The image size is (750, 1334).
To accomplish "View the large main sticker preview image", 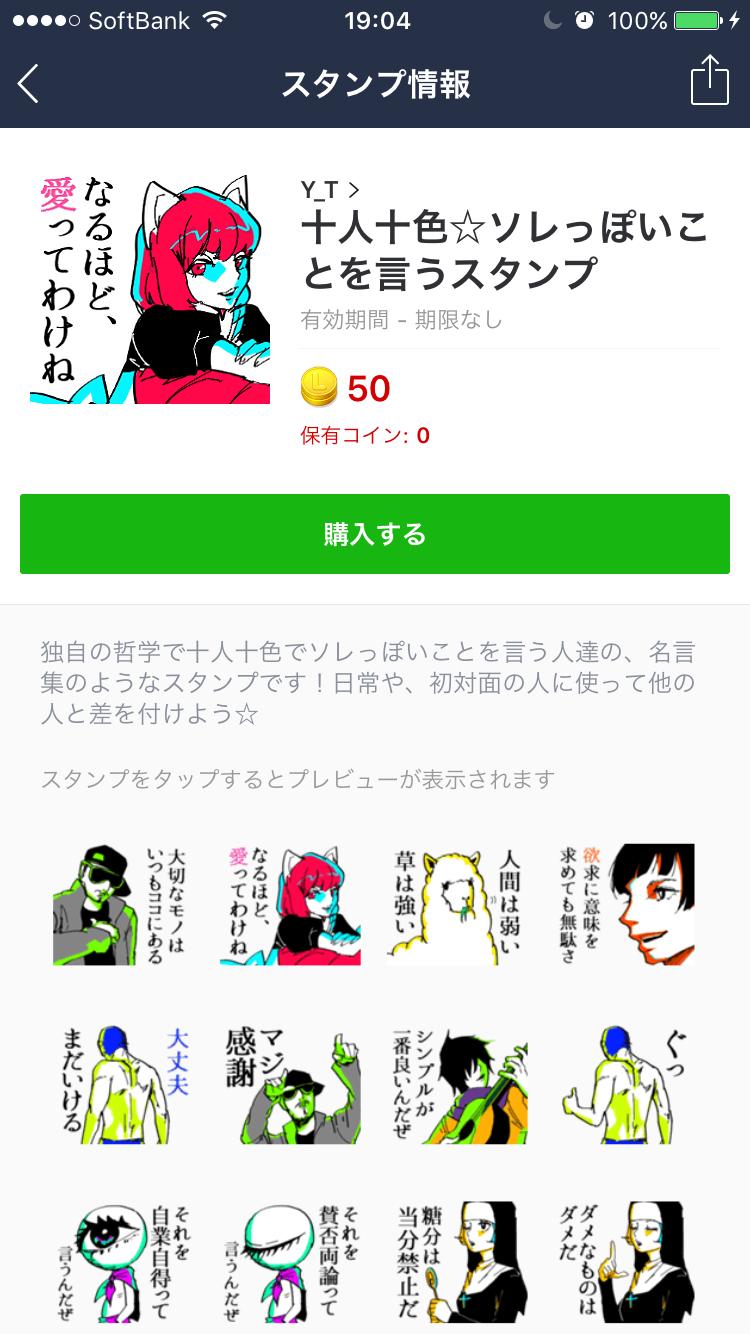I will (148, 285).
